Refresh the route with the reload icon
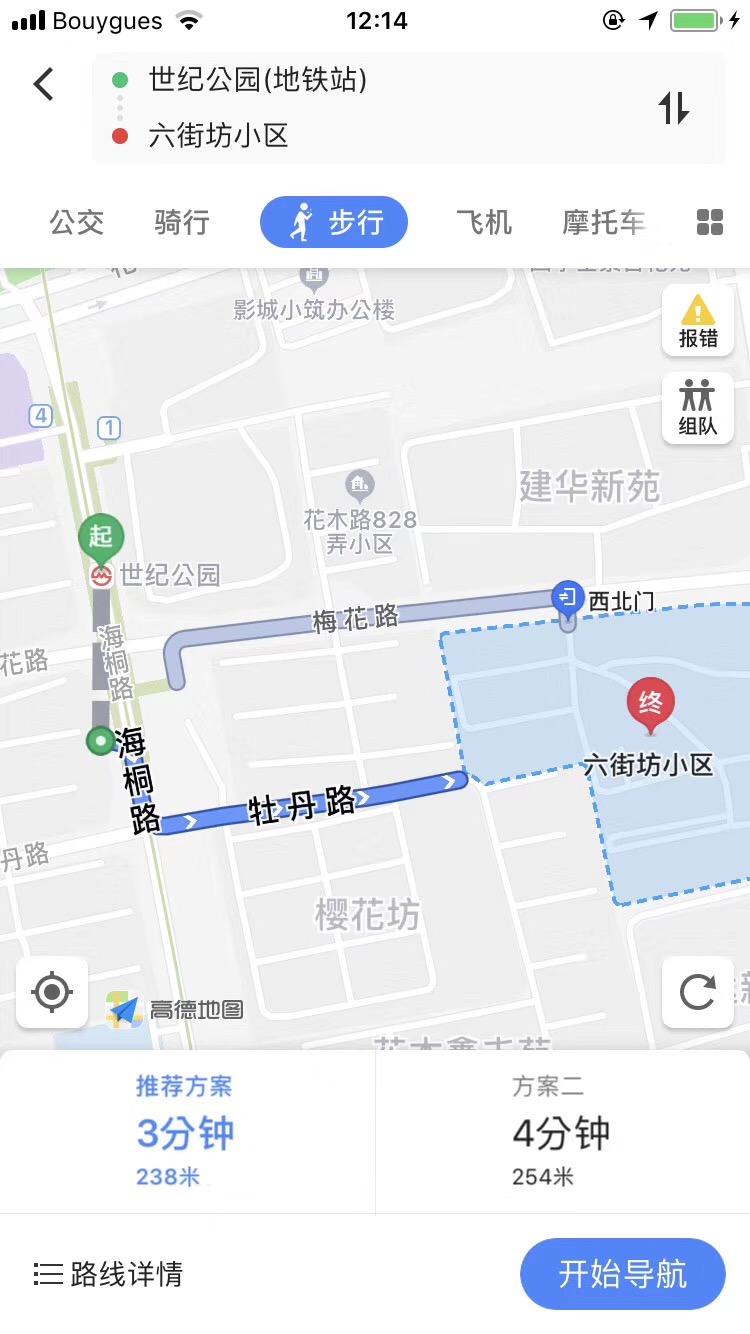The width and height of the screenshot is (750, 1334). click(x=697, y=992)
